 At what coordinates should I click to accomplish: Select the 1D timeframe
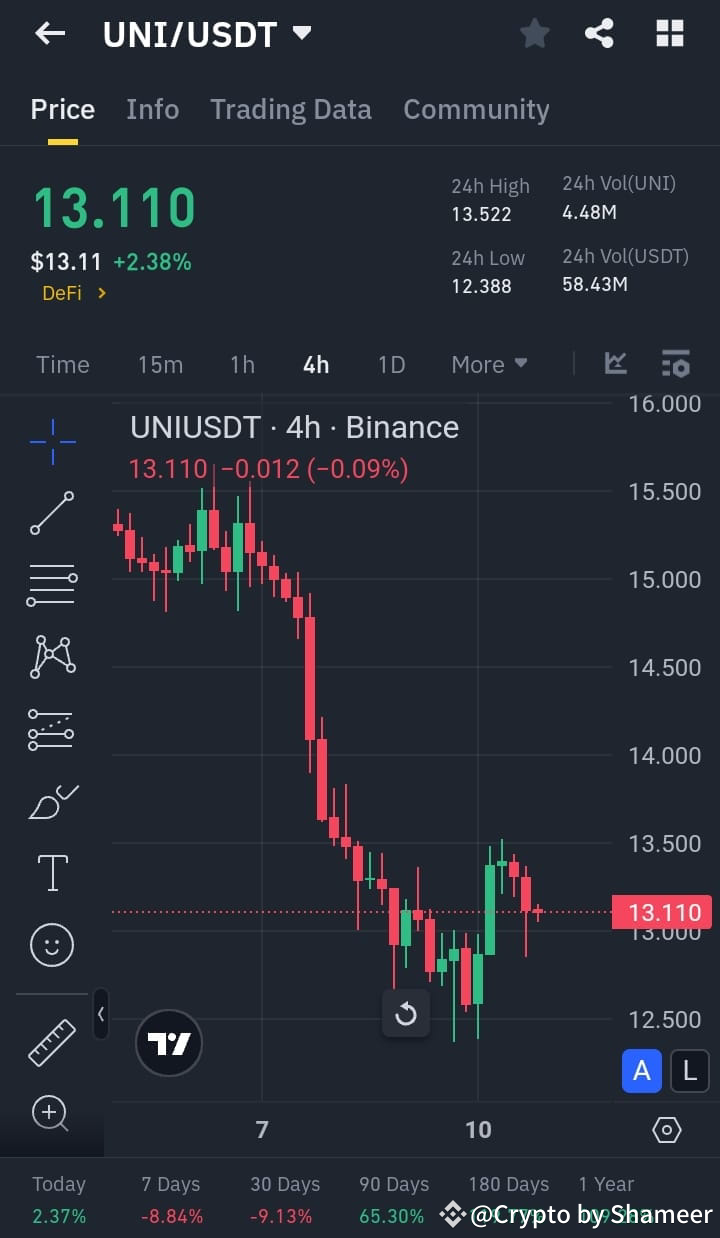[391, 364]
